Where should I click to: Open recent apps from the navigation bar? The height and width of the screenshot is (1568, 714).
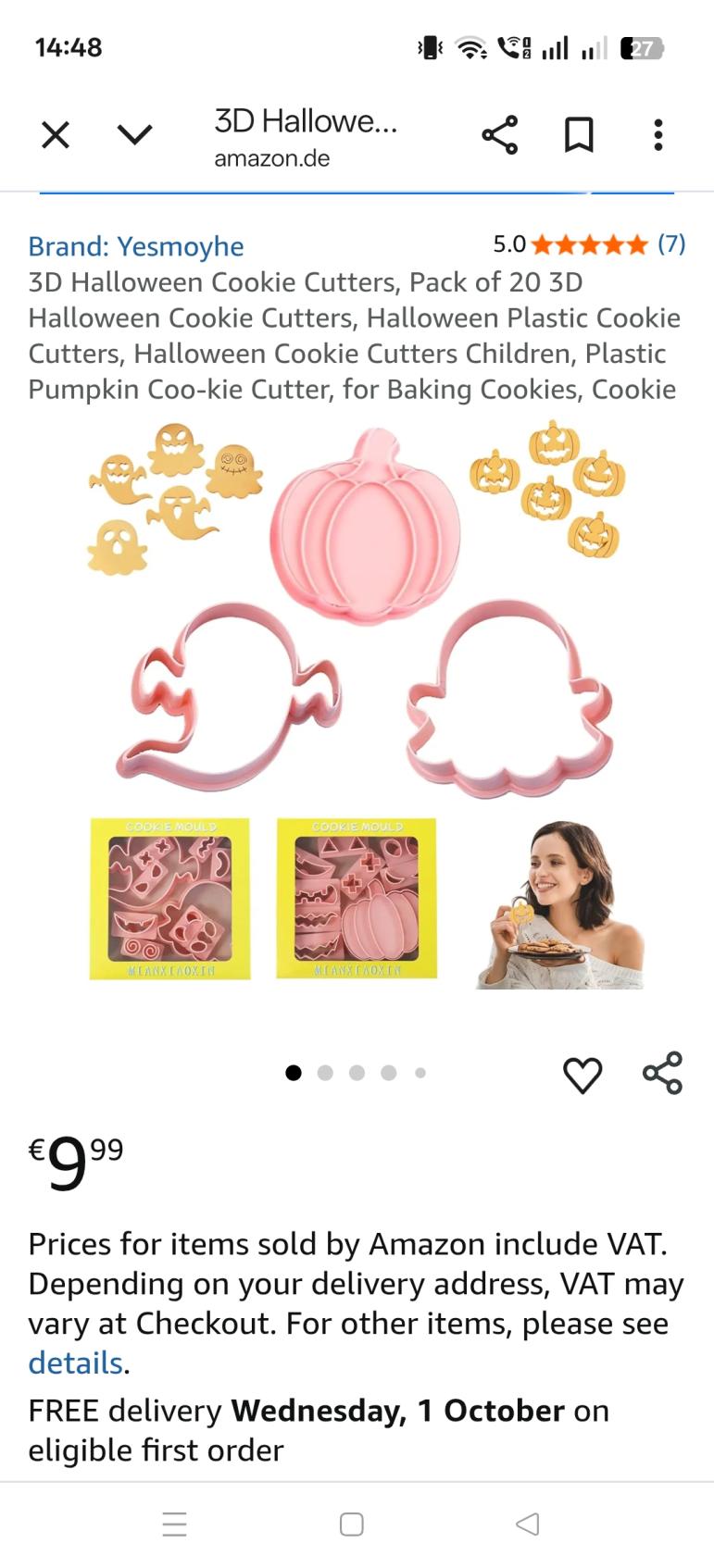(174, 1524)
